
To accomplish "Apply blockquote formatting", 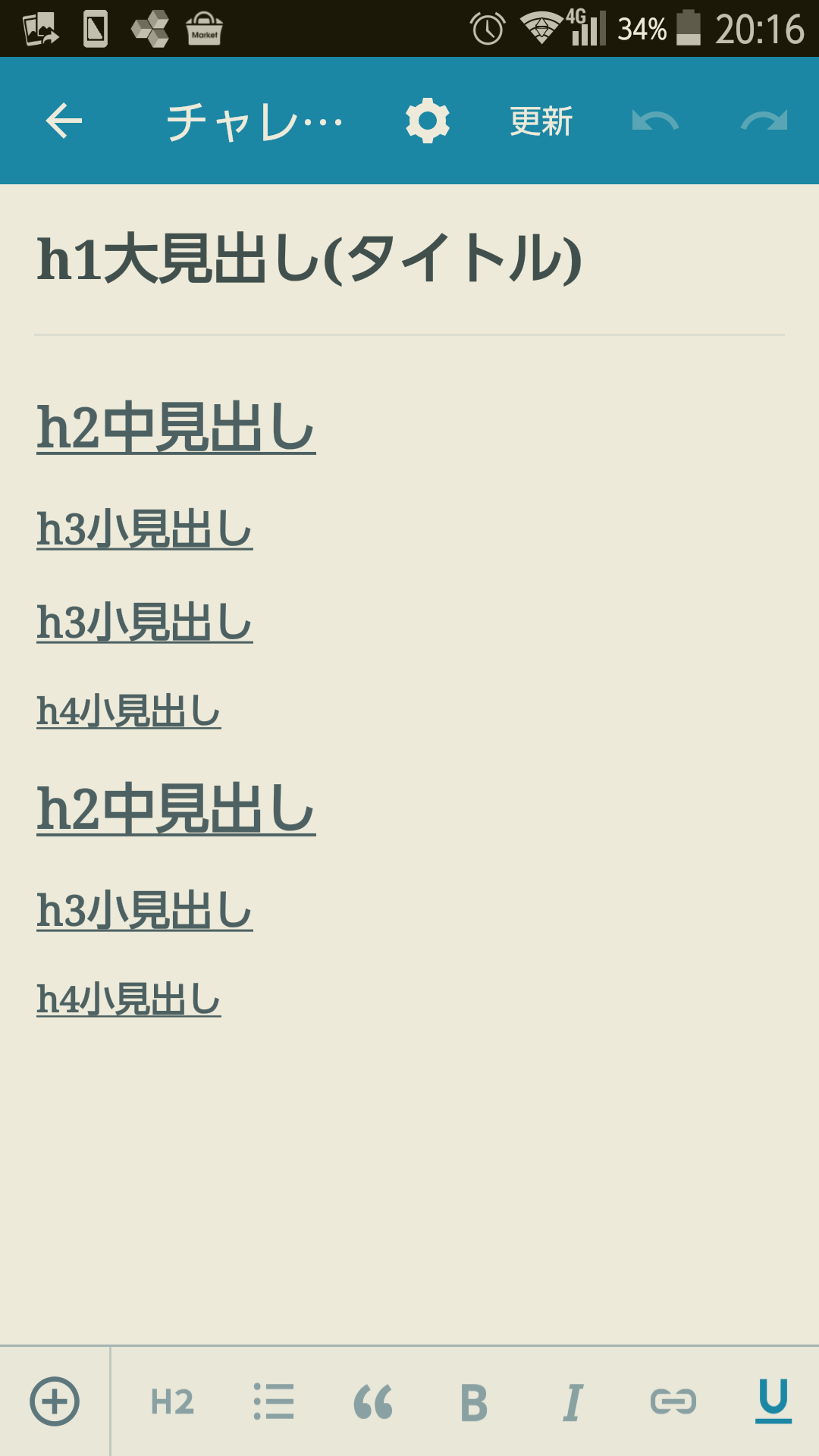I will 373,1401.
